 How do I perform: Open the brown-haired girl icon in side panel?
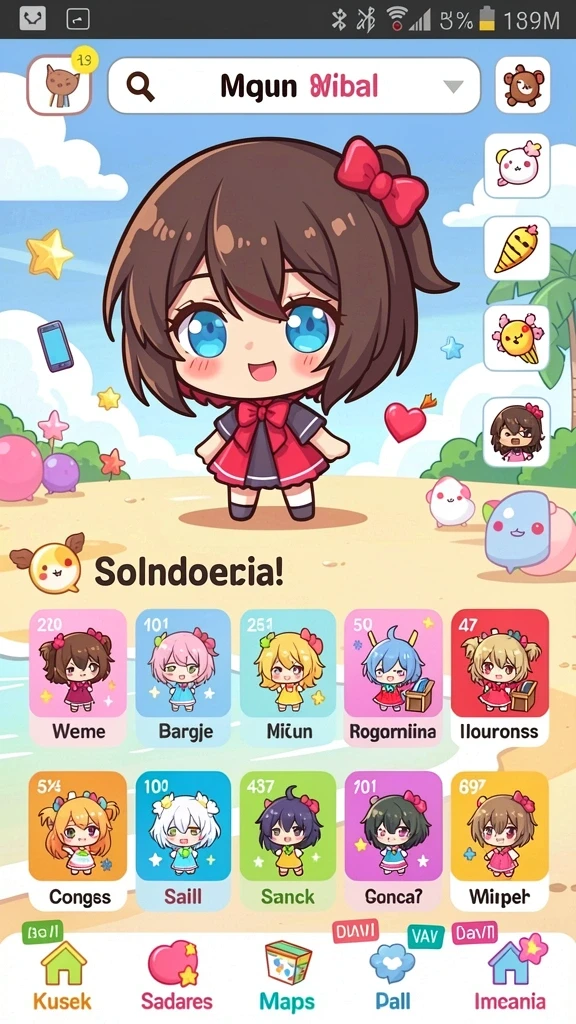pos(517,431)
